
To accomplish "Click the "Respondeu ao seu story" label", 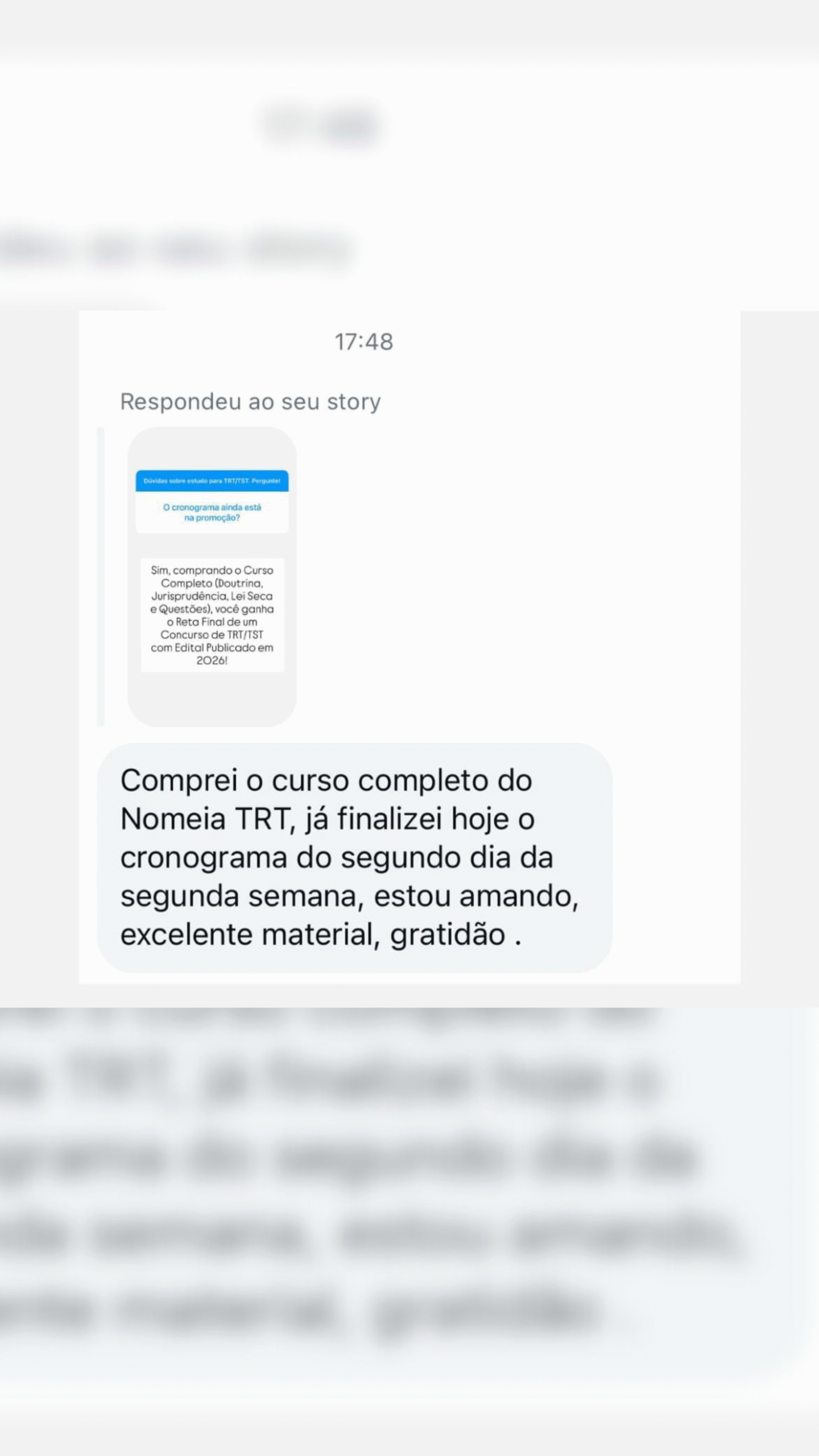I will coord(249,401).
